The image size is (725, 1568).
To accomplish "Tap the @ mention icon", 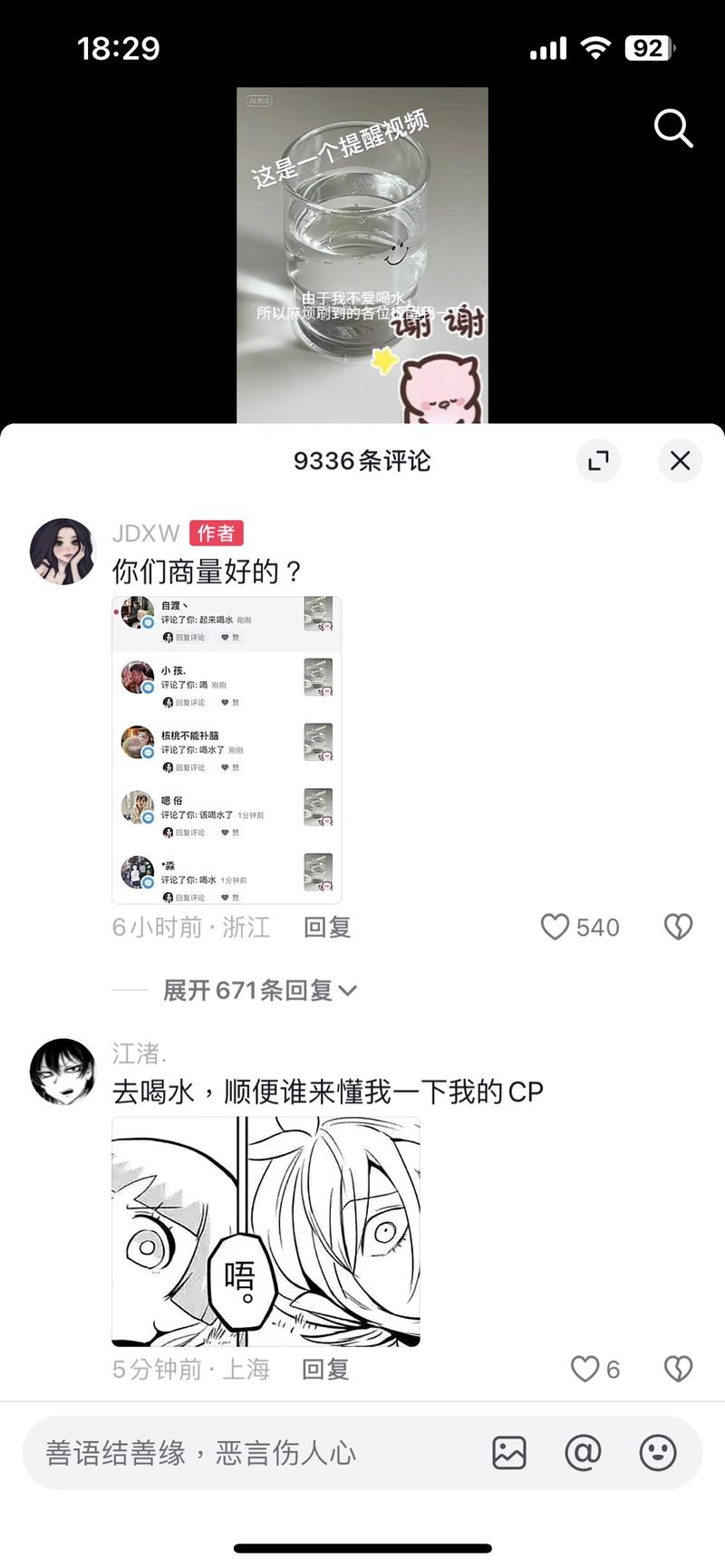I will tap(584, 1453).
